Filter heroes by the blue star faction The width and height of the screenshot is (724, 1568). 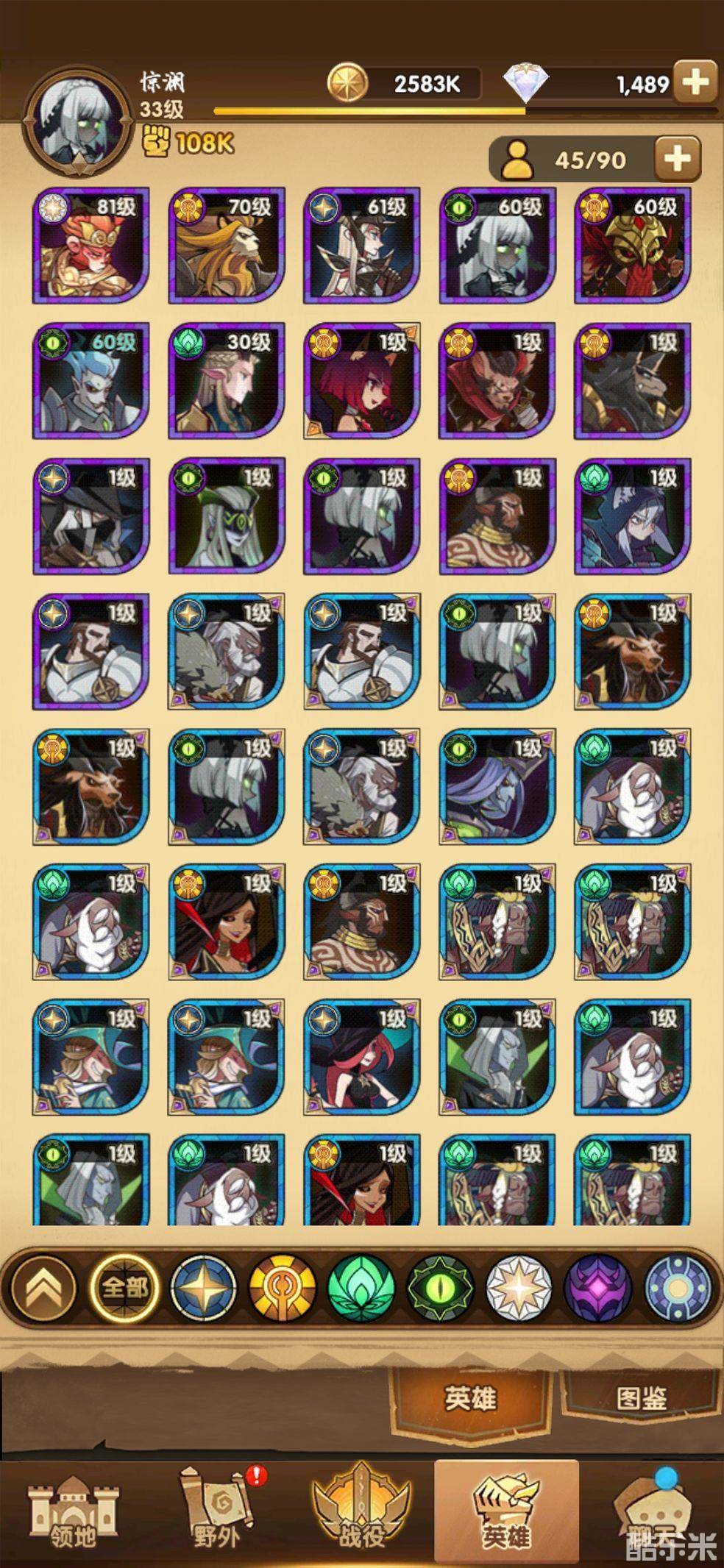point(203,1288)
